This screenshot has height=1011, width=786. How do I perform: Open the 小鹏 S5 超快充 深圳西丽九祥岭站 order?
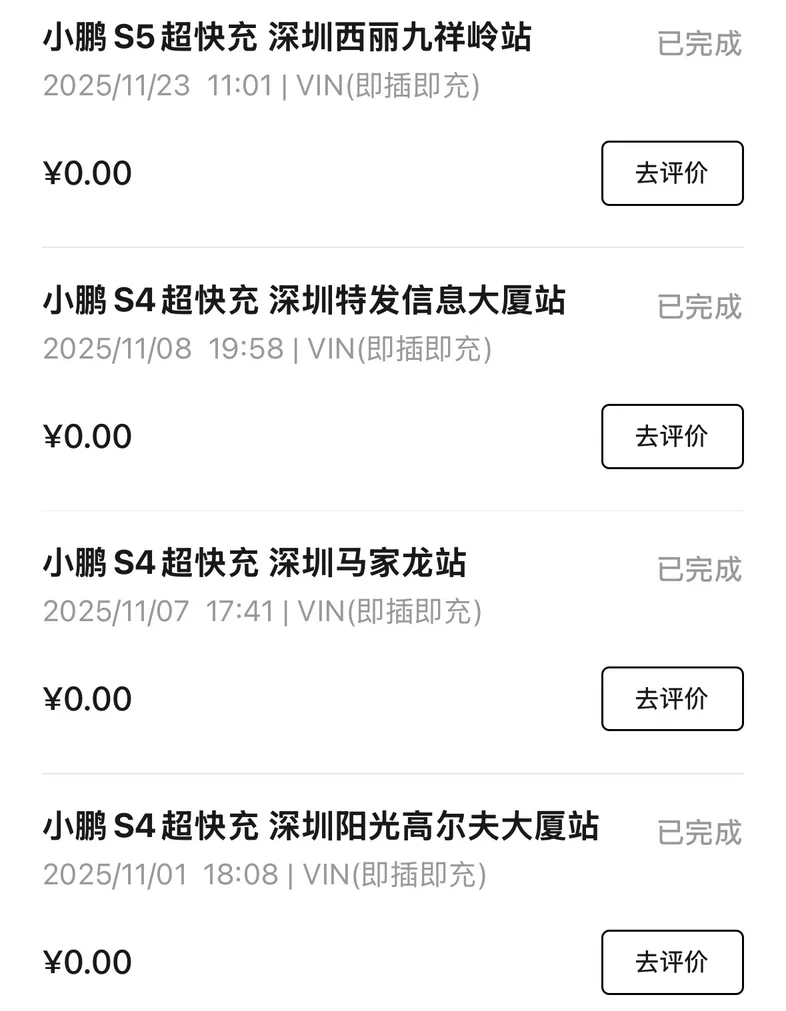[287, 38]
